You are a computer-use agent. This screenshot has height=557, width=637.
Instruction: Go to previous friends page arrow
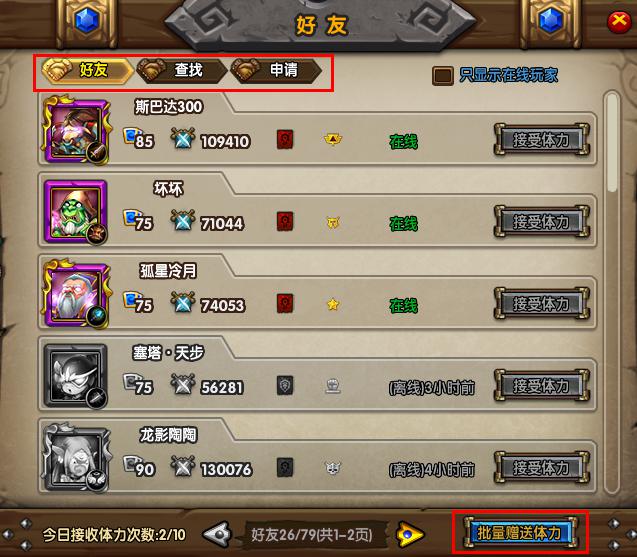pos(229,533)
